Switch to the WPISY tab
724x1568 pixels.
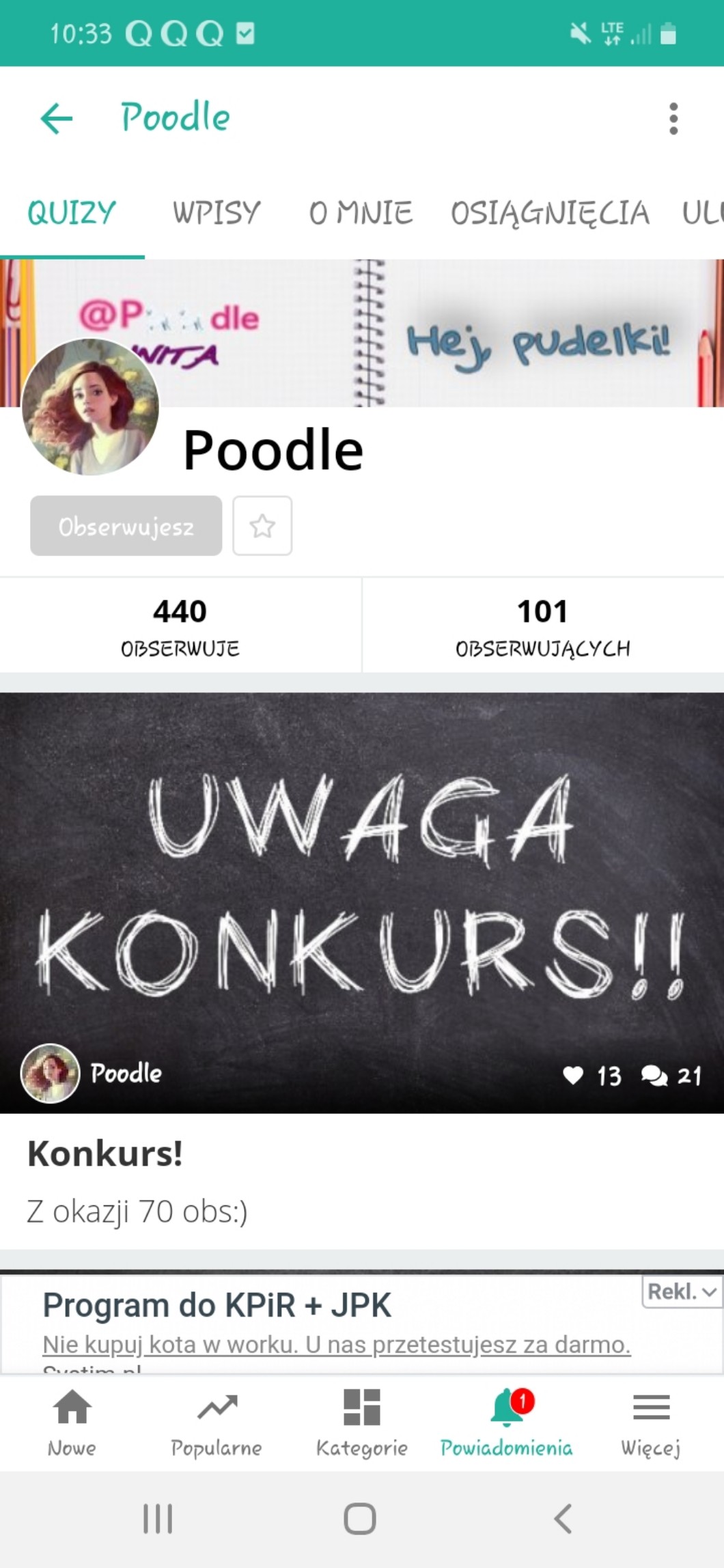(x=217, y=213)
